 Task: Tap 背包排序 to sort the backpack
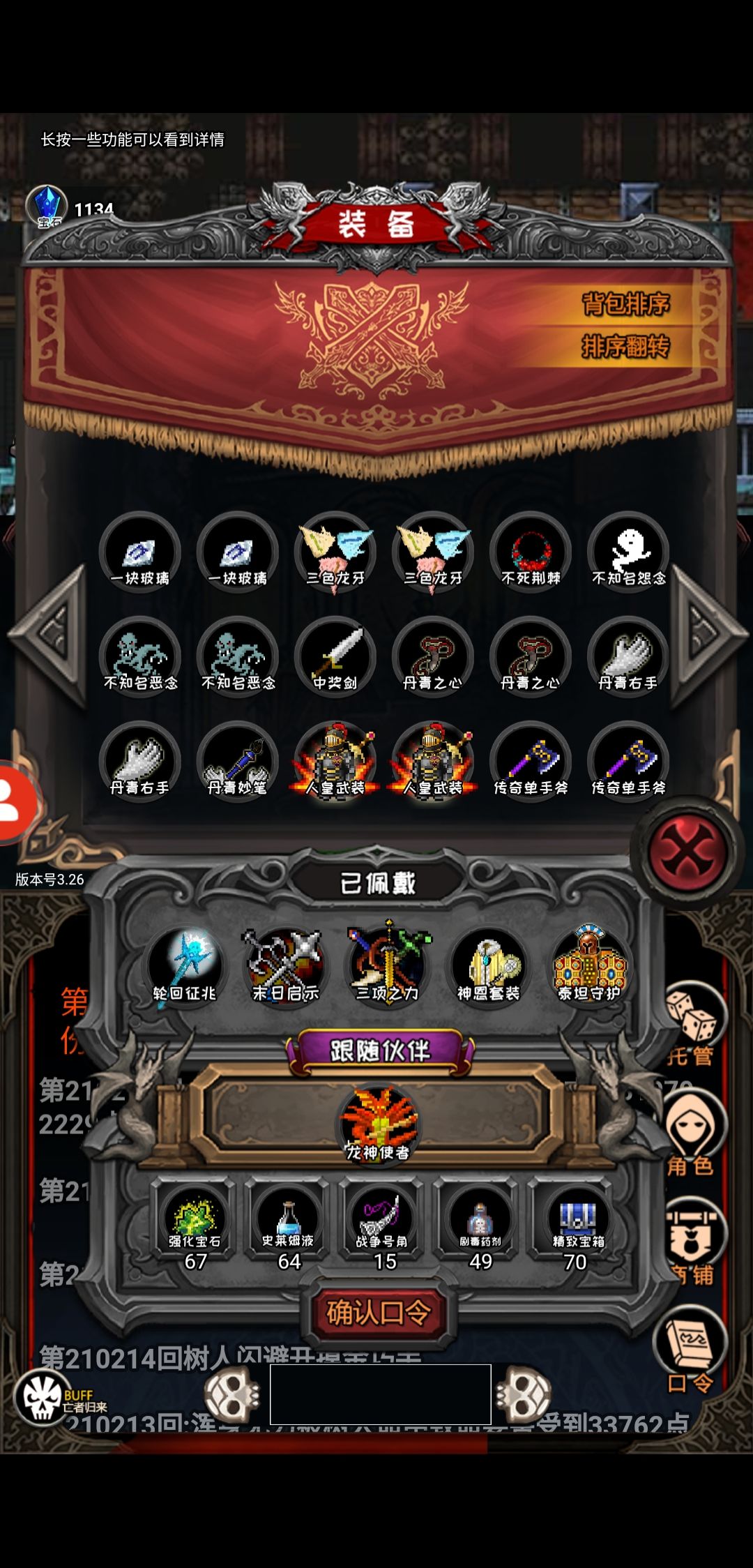tap(625, 303)
